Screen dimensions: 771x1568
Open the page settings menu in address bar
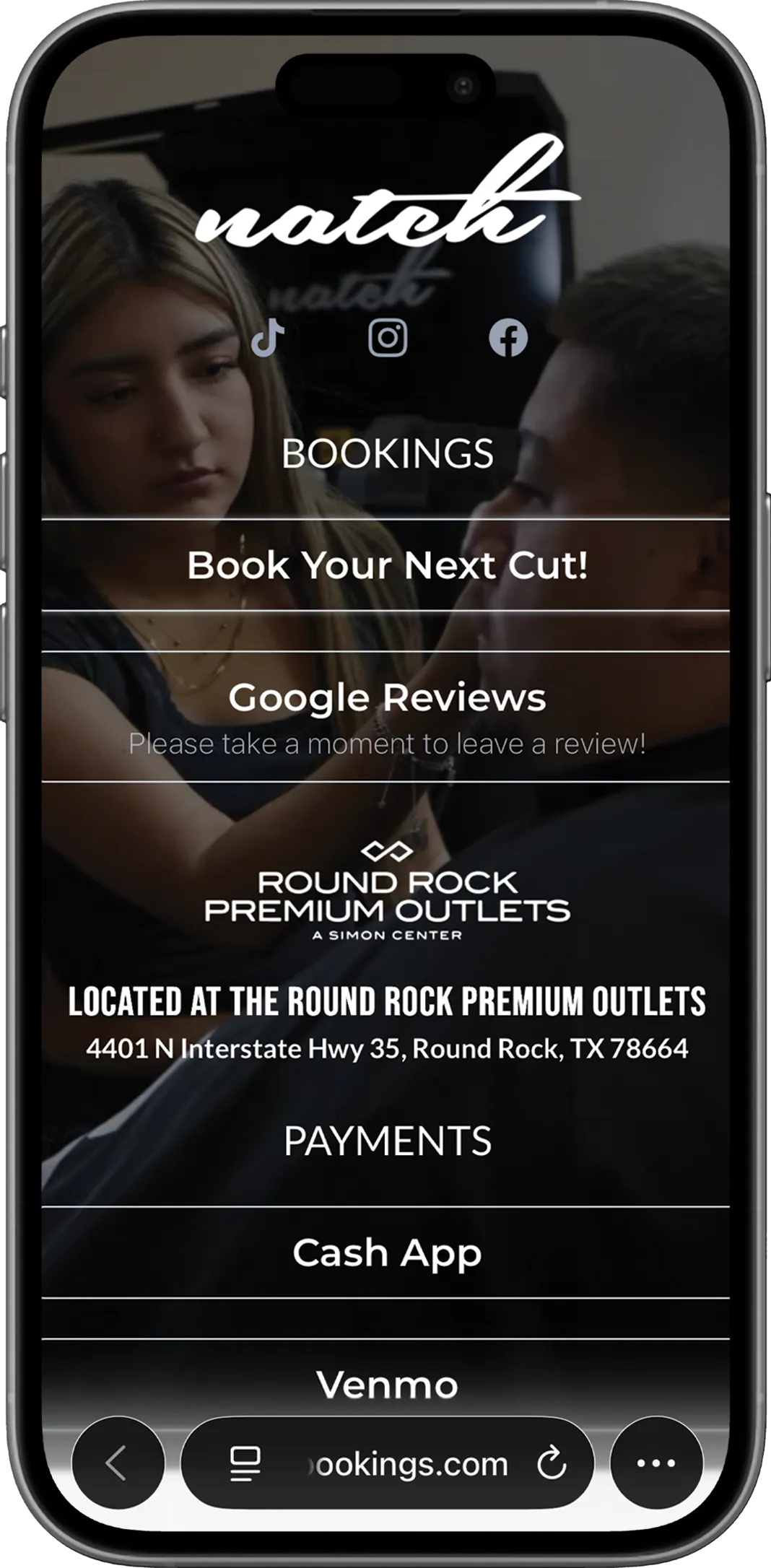pyautogui.click(x=245, y=1464)
